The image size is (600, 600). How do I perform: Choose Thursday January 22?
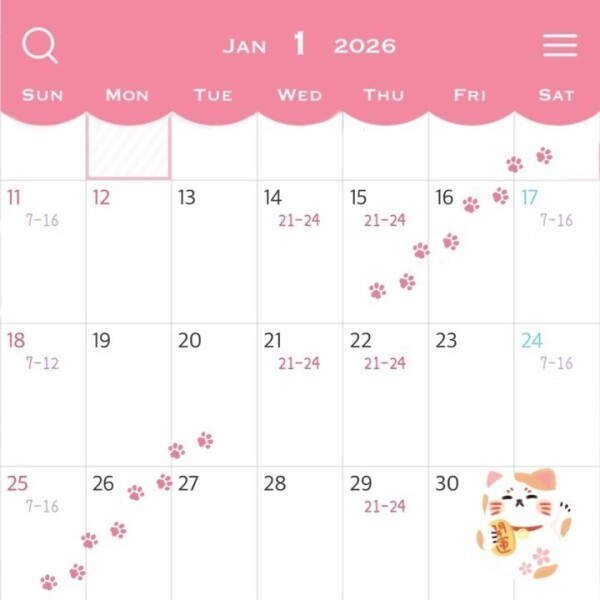pyautogui.click(x=385, y=393)
